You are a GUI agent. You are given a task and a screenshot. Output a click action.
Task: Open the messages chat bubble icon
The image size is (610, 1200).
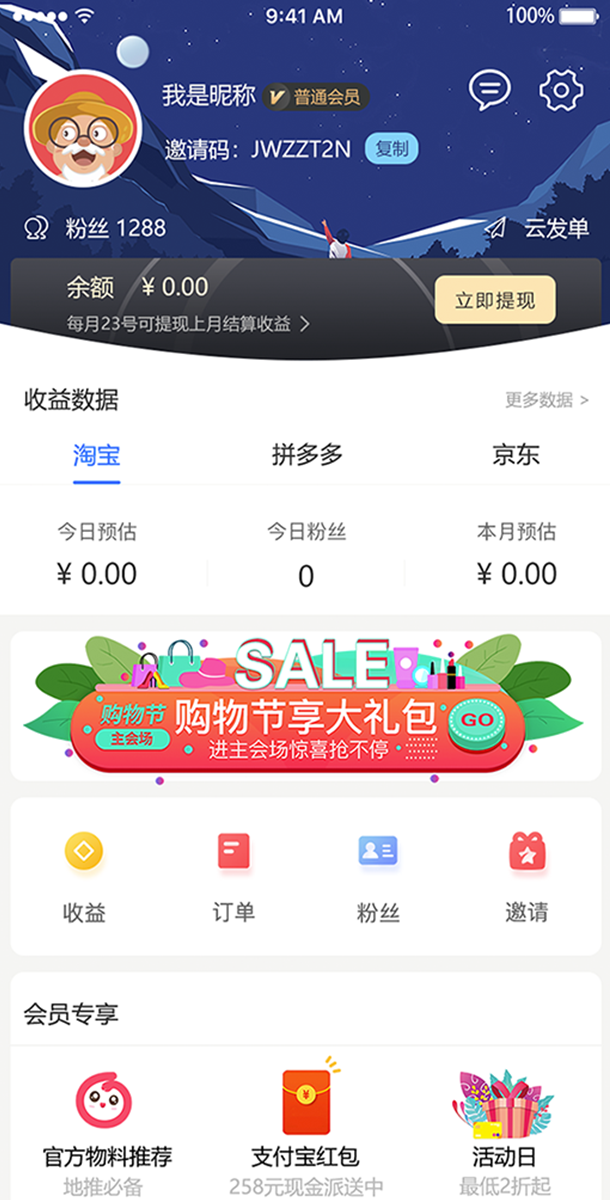click(489, 90)
